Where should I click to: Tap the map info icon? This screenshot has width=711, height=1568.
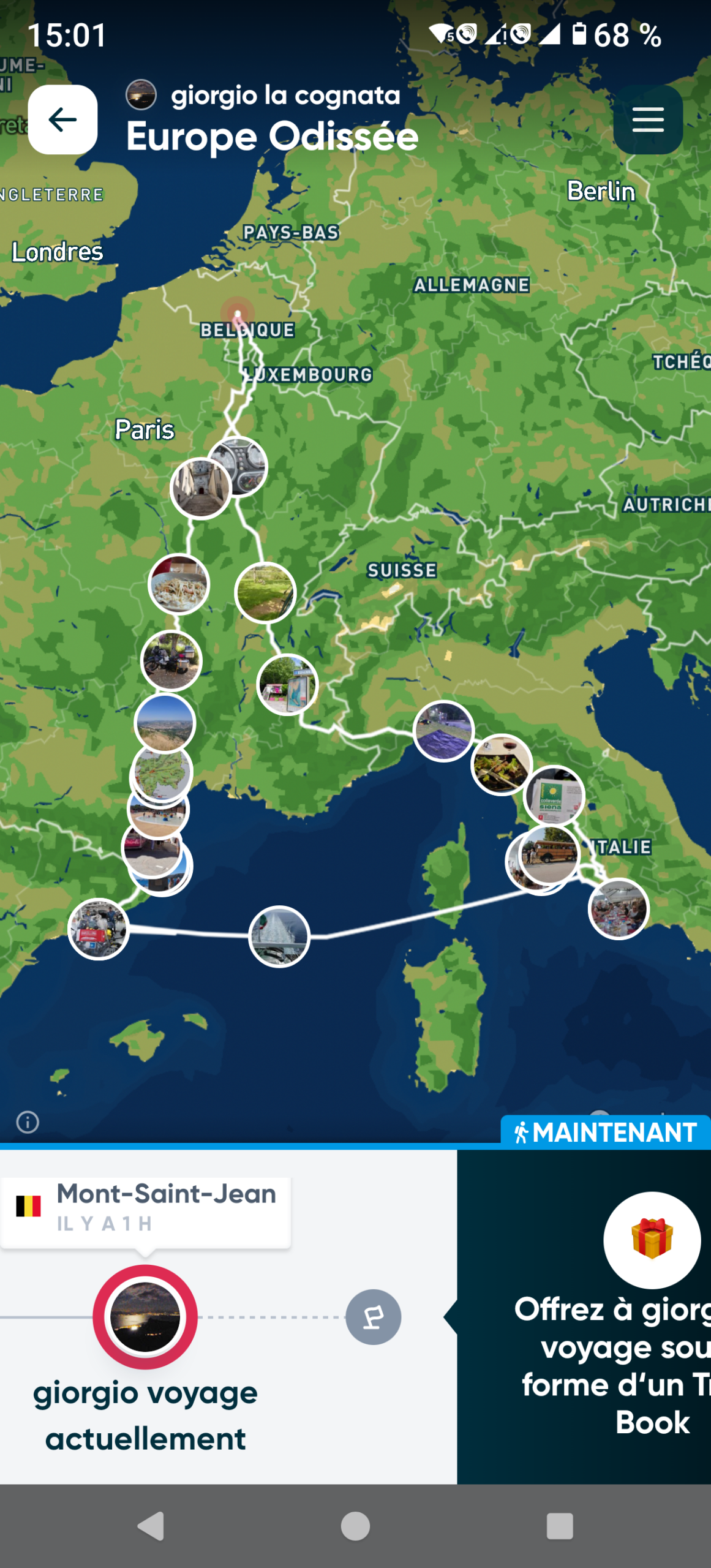pyautogui.click(x=28, y=1122)
